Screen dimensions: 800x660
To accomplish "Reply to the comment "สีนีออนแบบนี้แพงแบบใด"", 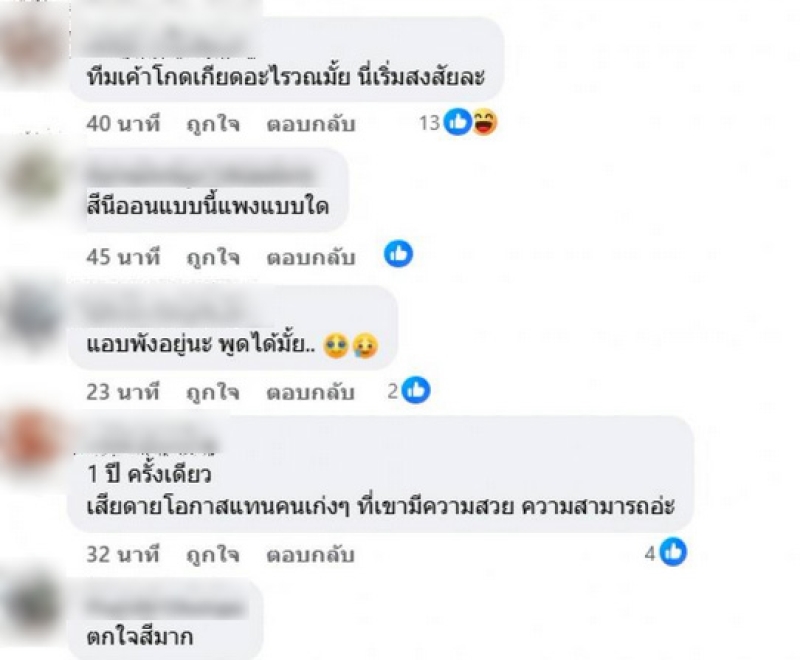I will [310, 257].
